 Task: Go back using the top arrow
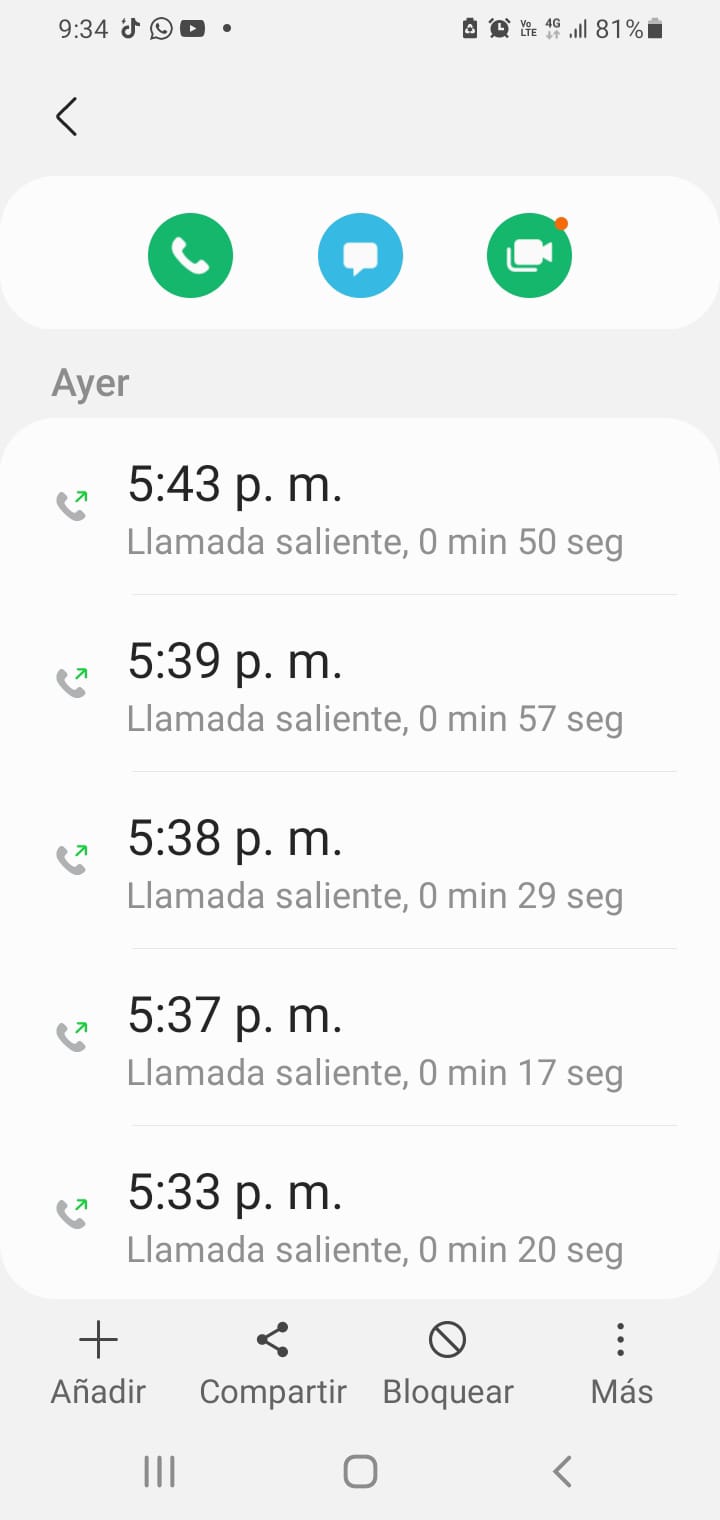(66, 117)
